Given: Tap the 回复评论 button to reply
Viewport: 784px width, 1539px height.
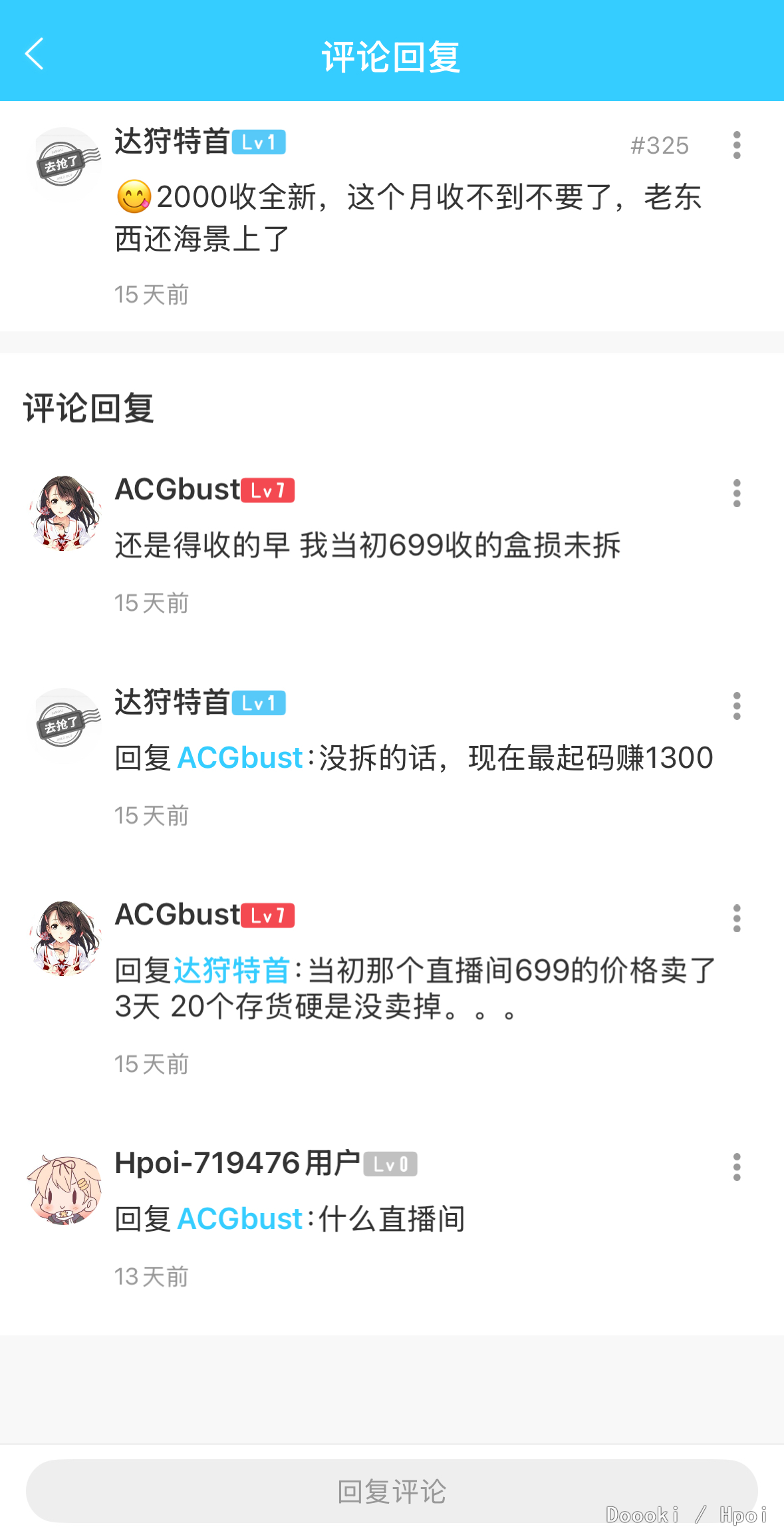Looking at the screenshot, I should 392,1491.
